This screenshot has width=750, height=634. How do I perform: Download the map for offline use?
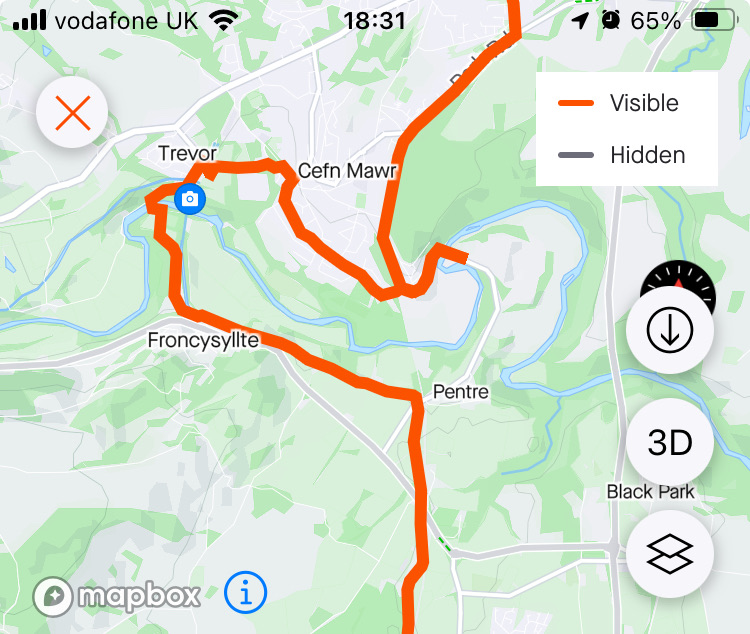[669, 331]
